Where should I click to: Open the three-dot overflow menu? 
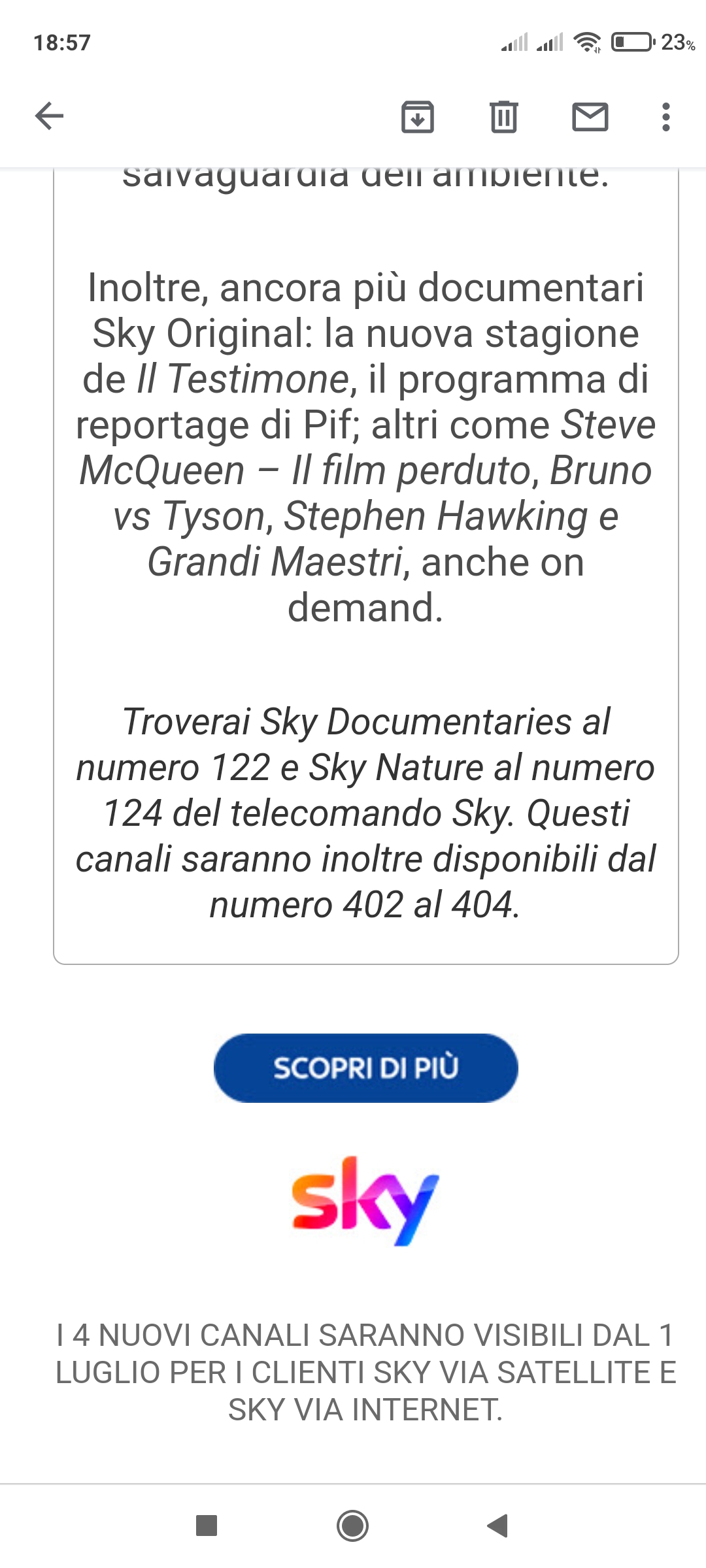click(x=665, y=117)
